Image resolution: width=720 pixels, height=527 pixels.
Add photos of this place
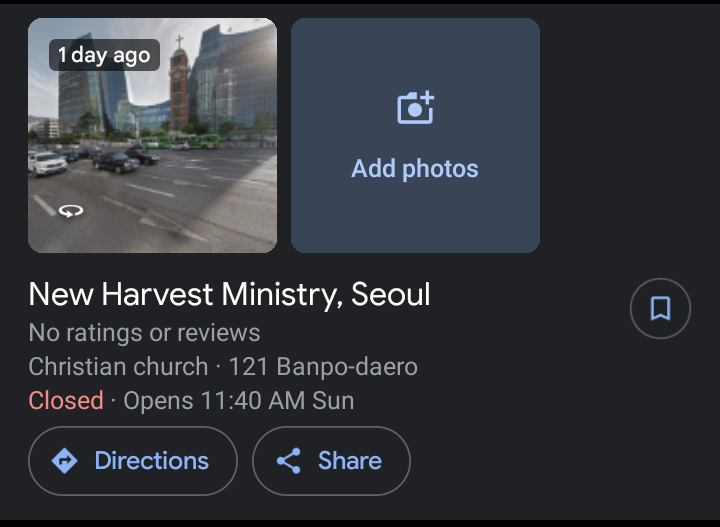click(x=415, y=135)
